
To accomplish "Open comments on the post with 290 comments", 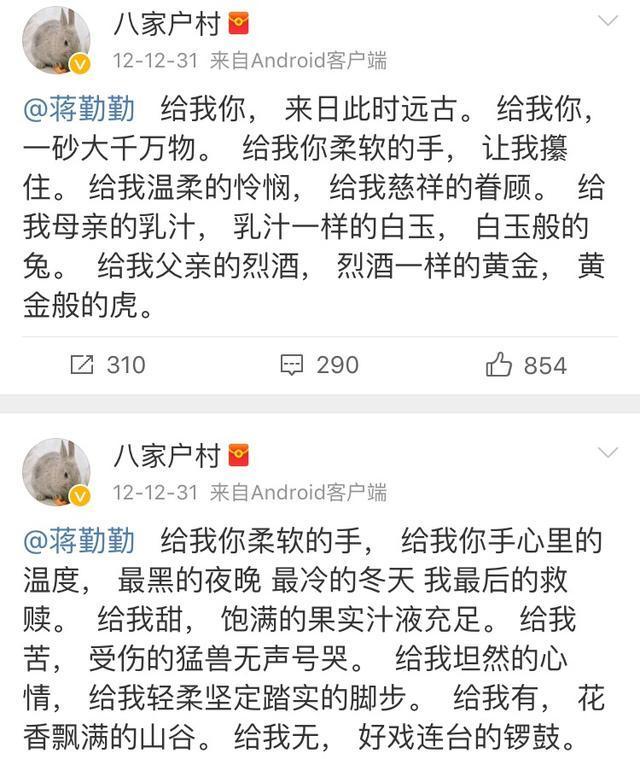I will (x=319, y=365).
